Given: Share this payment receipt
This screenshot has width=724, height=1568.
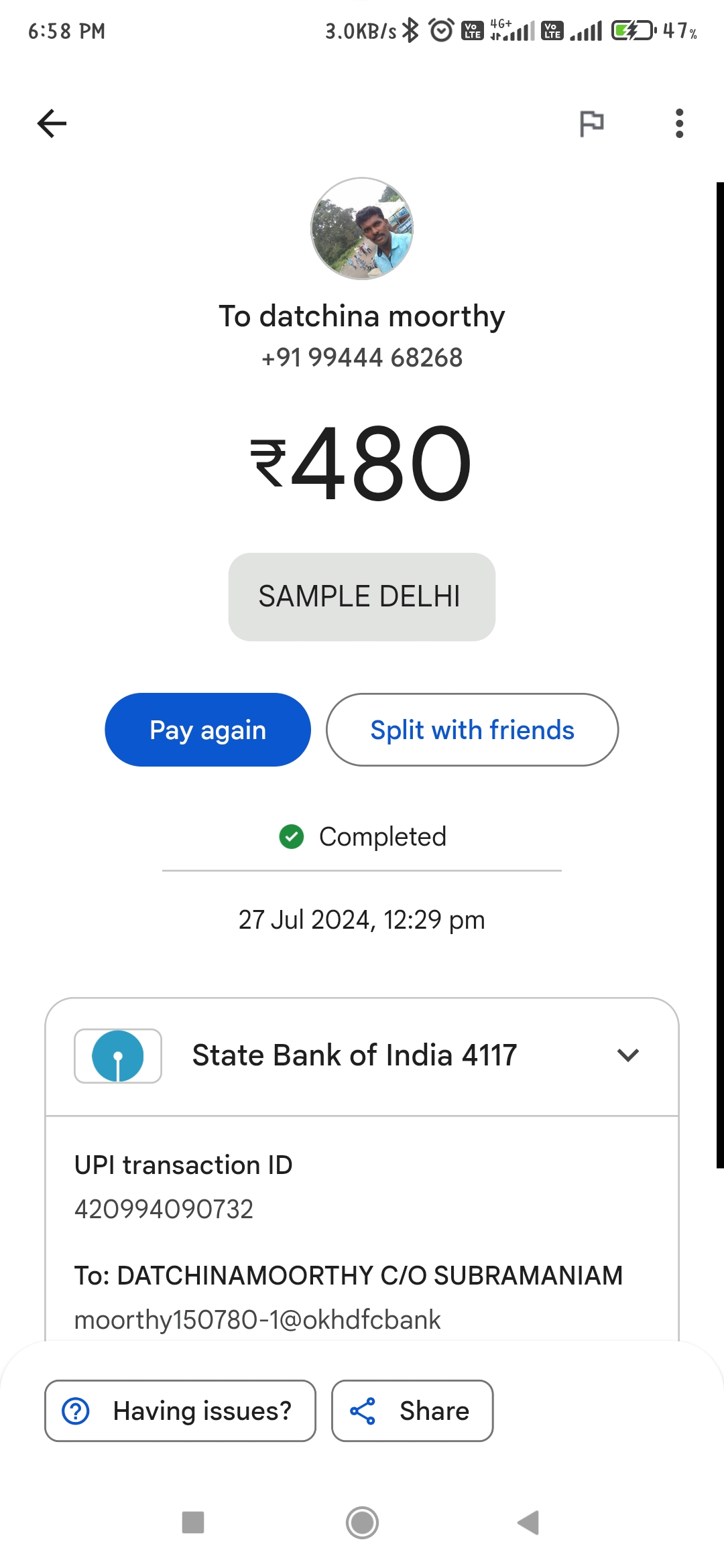Looking at the screenshot, I should click(412, 1411).
